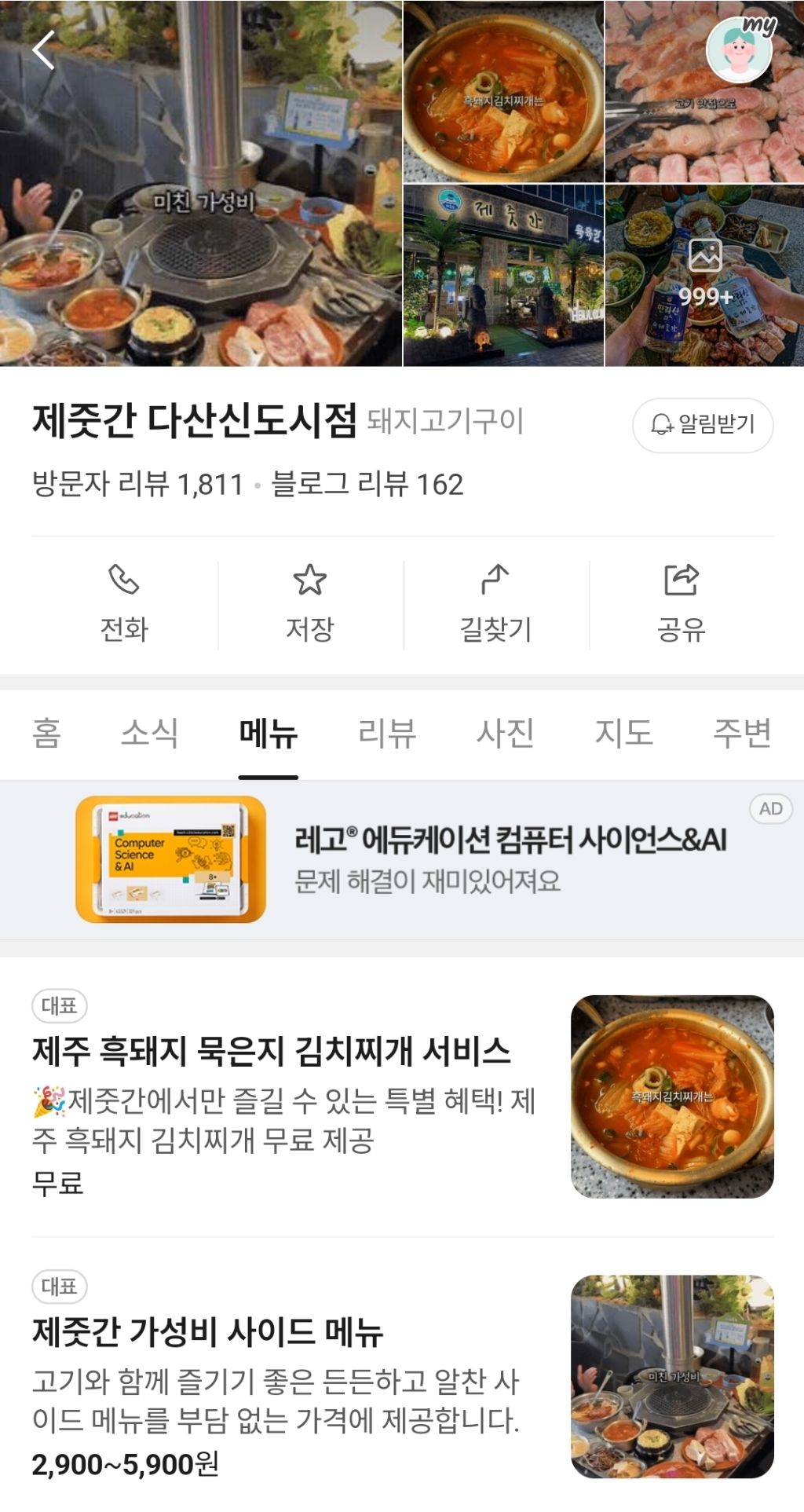Open the 999+ photos tile

tap(704, 276)
